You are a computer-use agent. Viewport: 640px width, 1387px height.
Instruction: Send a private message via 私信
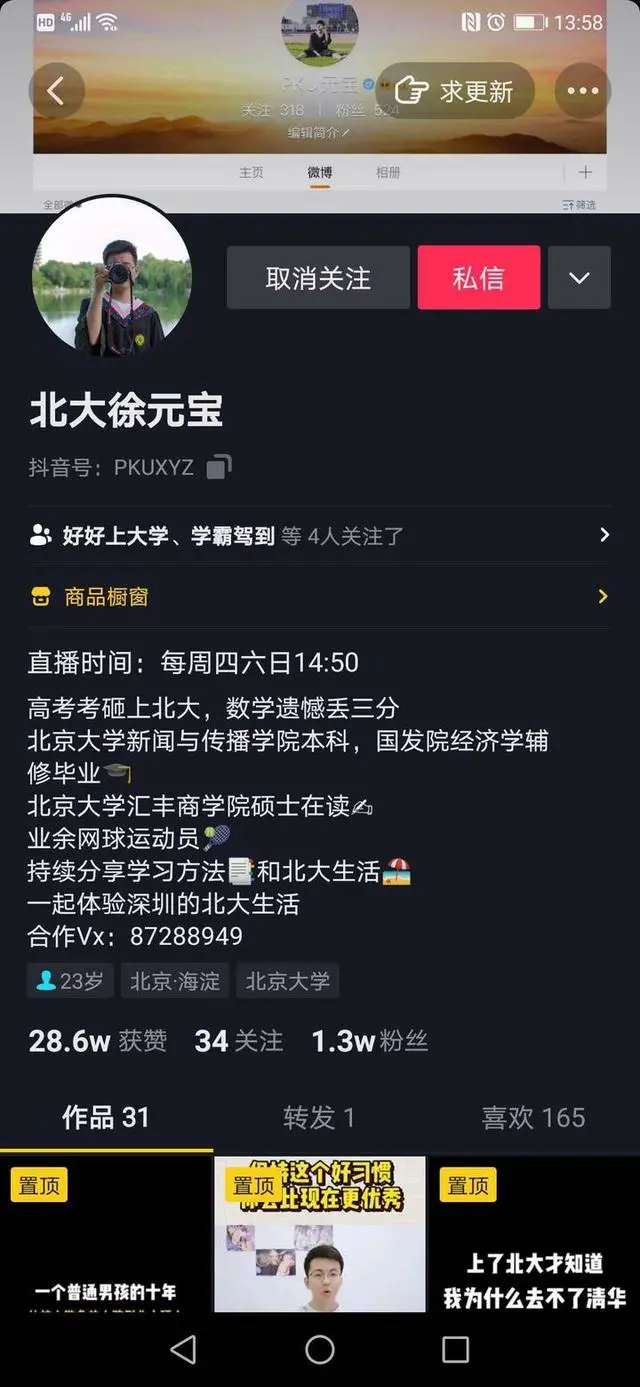478,277
